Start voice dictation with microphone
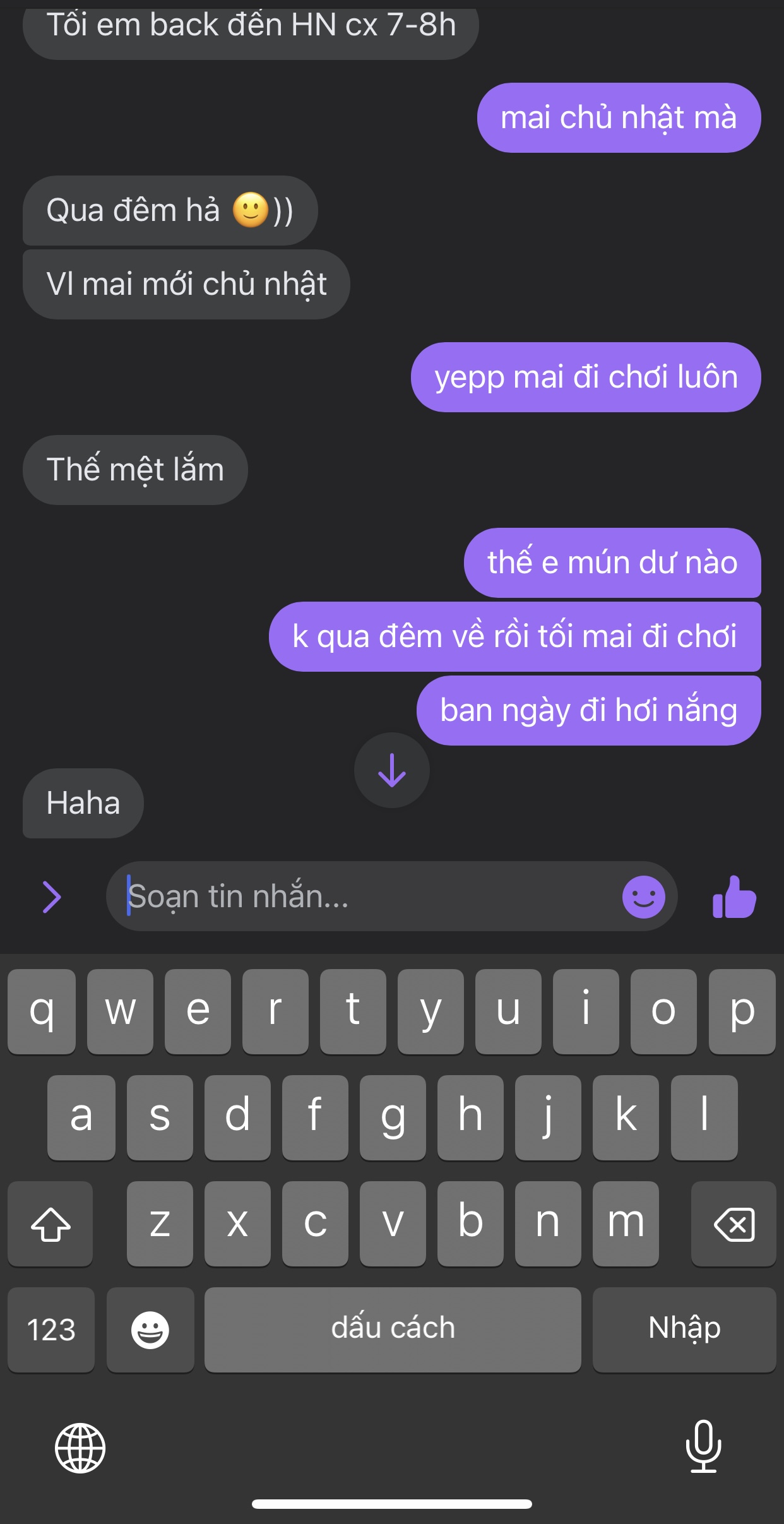Viewport: 784px width, 1524px height. [703, 1446]
